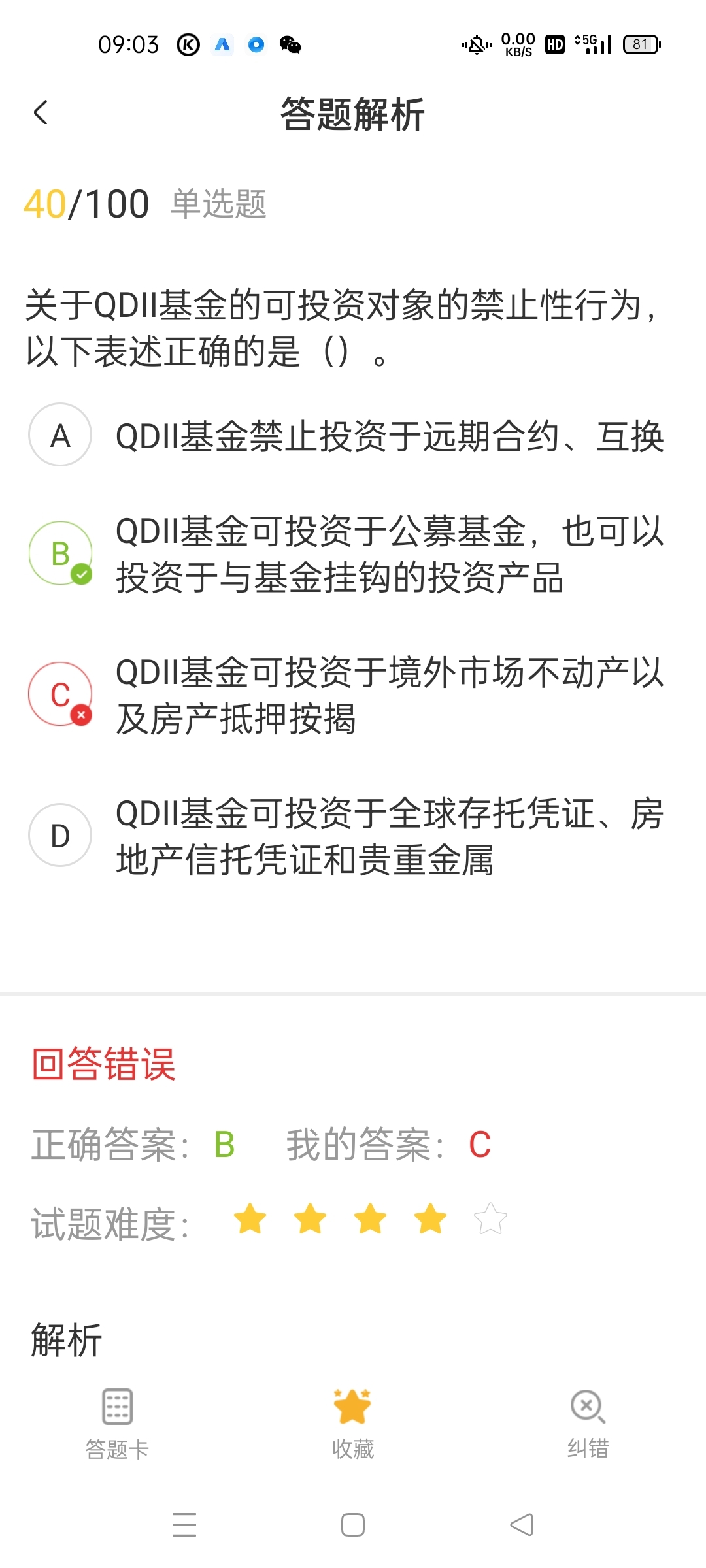Go back using the top-left arrow
Viewport: 706px width, 1568px height.
pyautogui.click(x=41, y=112)
